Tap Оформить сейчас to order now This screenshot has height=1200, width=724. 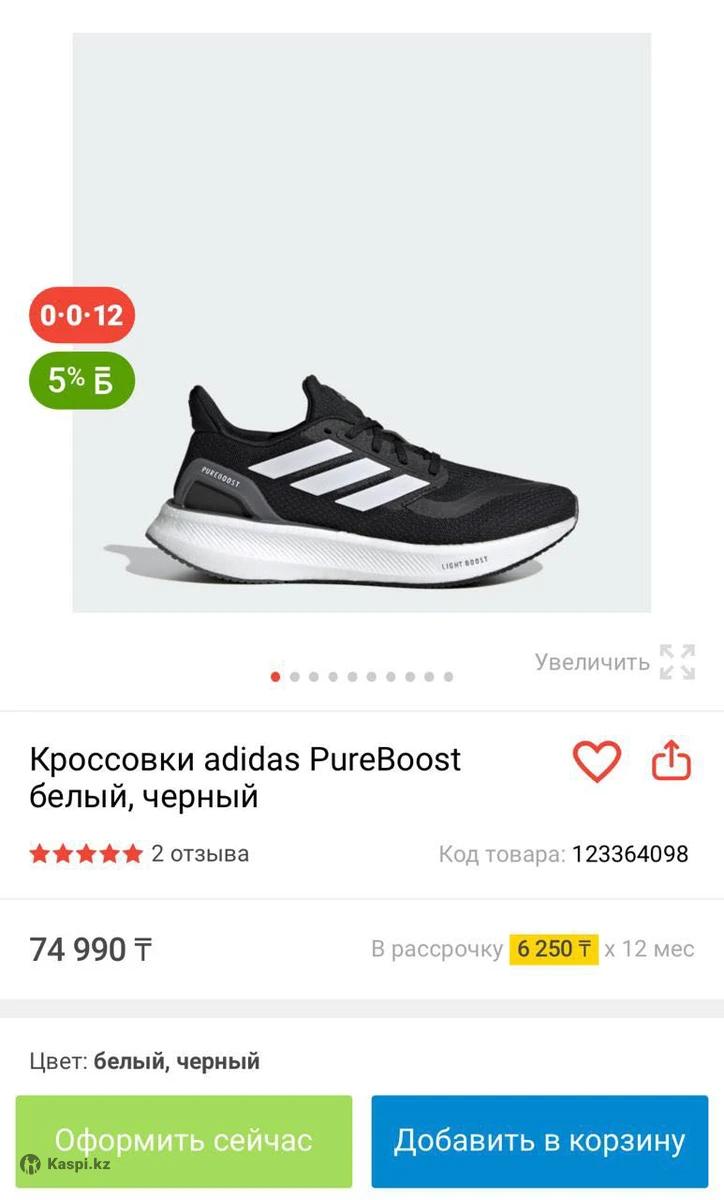coord(184,1141)
